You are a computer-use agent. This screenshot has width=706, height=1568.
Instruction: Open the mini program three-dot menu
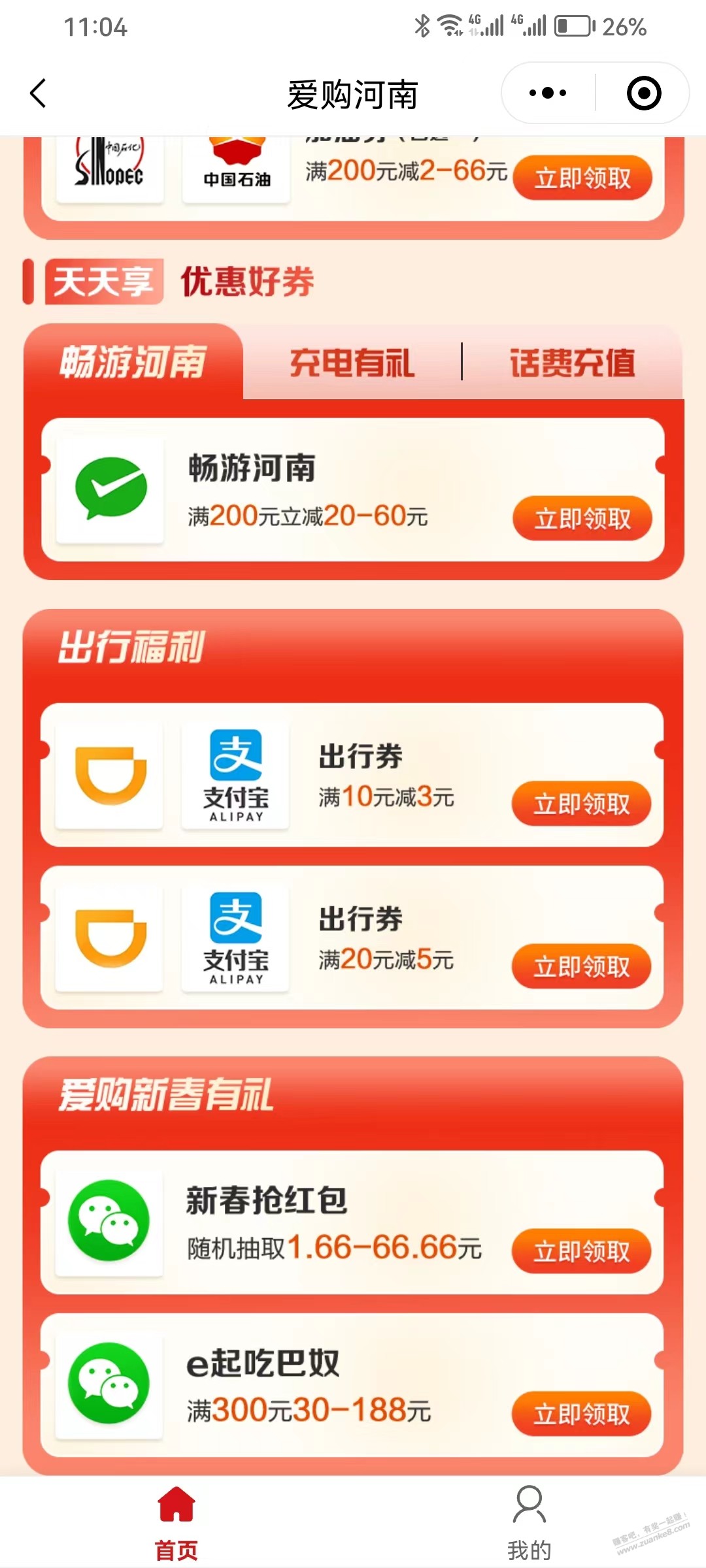pyautogui.click(x=548, y=93)
